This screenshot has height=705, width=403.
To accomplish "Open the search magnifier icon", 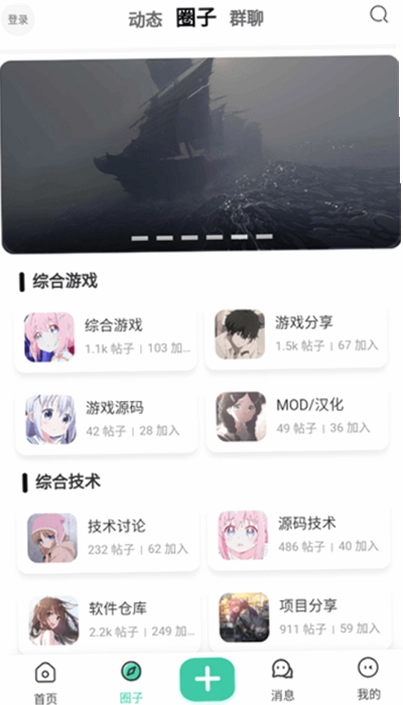I will (x=379, y=14).
